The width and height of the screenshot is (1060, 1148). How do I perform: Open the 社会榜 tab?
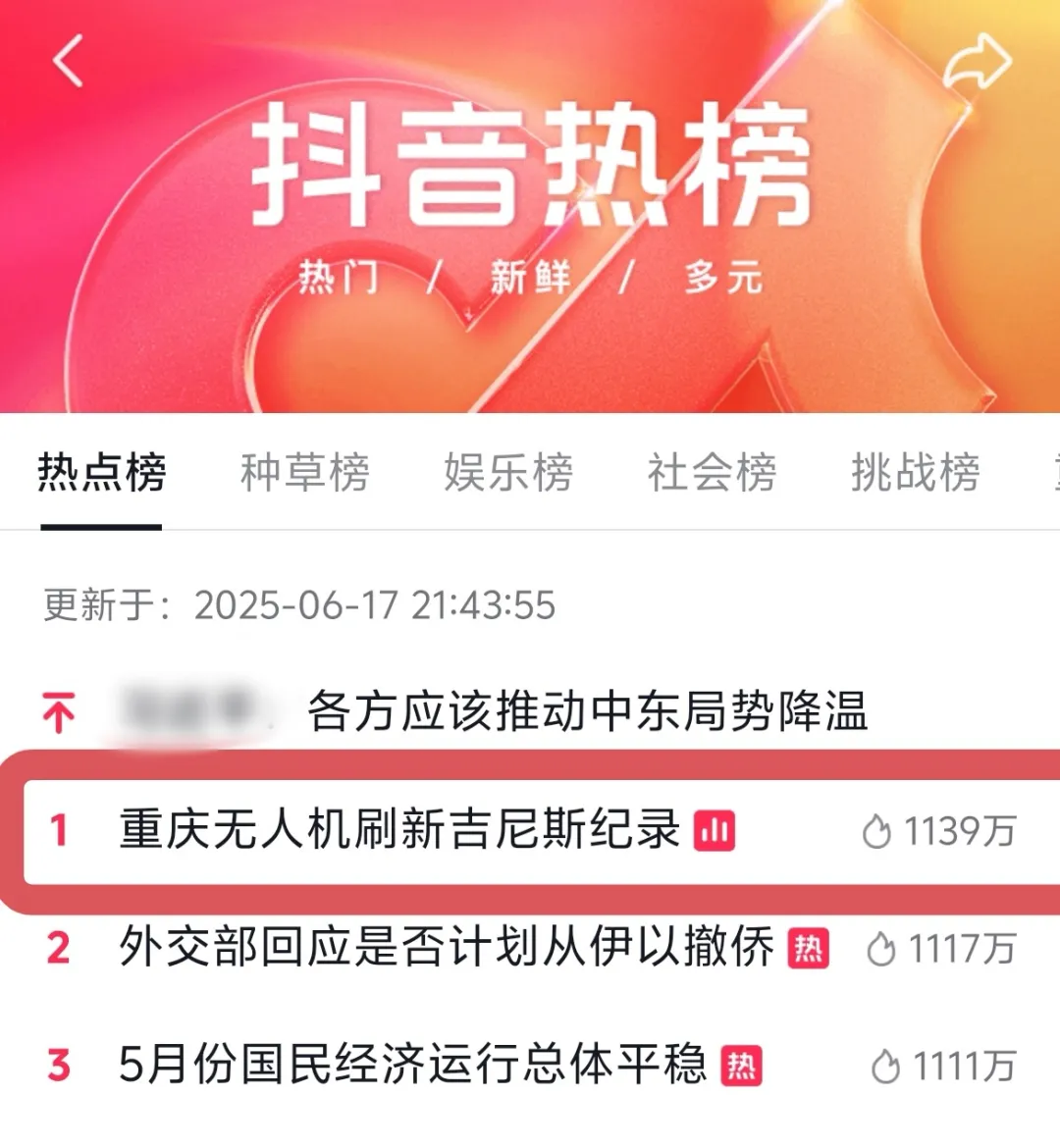click(712, 473)
